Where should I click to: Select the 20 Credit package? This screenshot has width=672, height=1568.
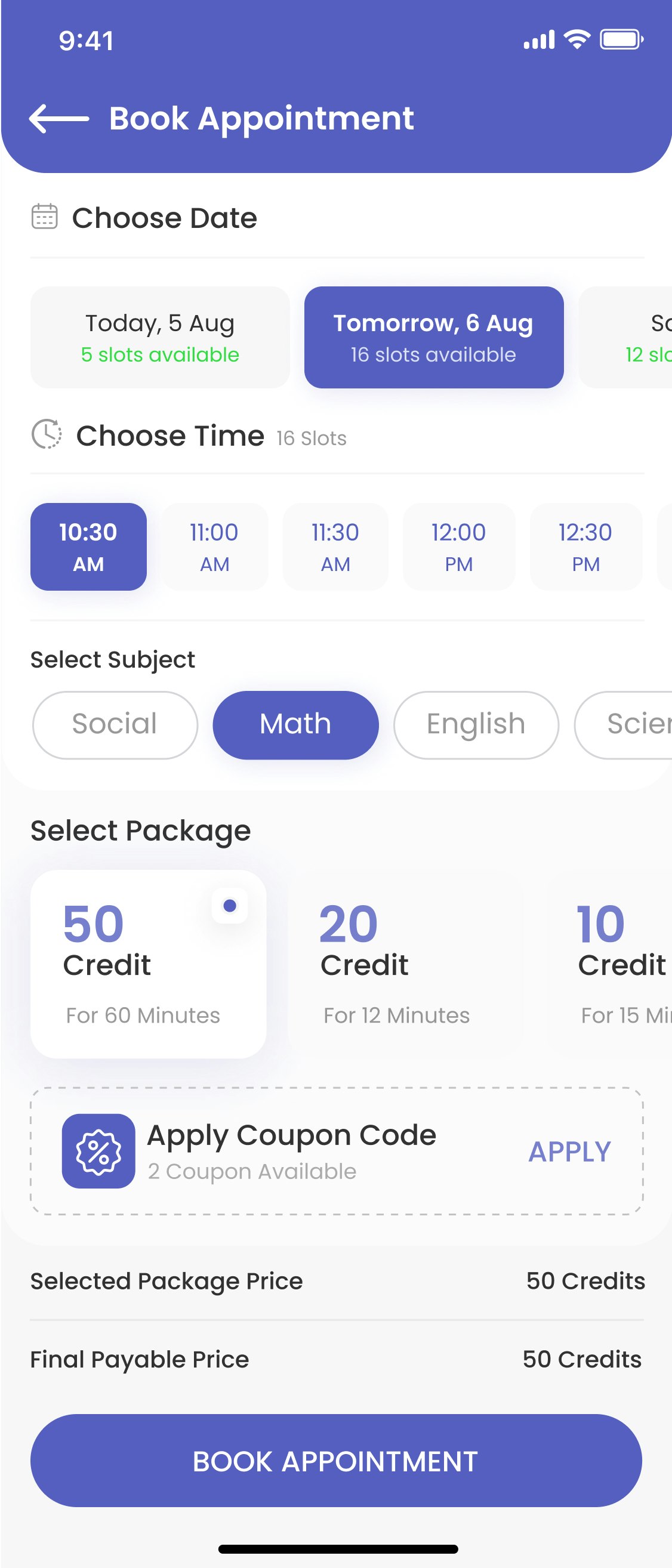pos(394,962)
